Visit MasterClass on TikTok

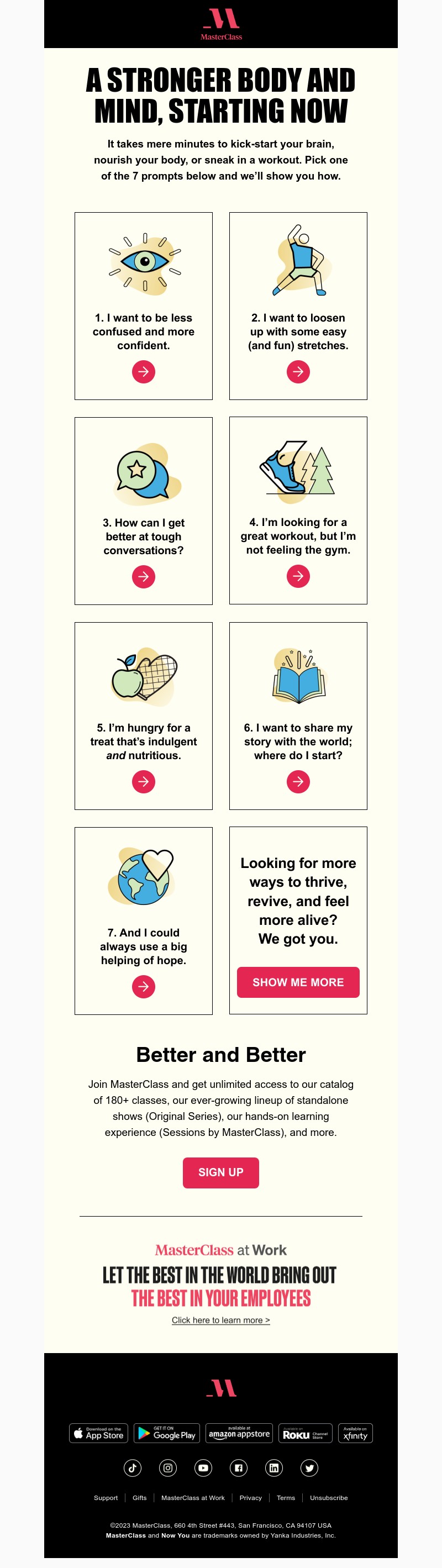coord(133,1468)
